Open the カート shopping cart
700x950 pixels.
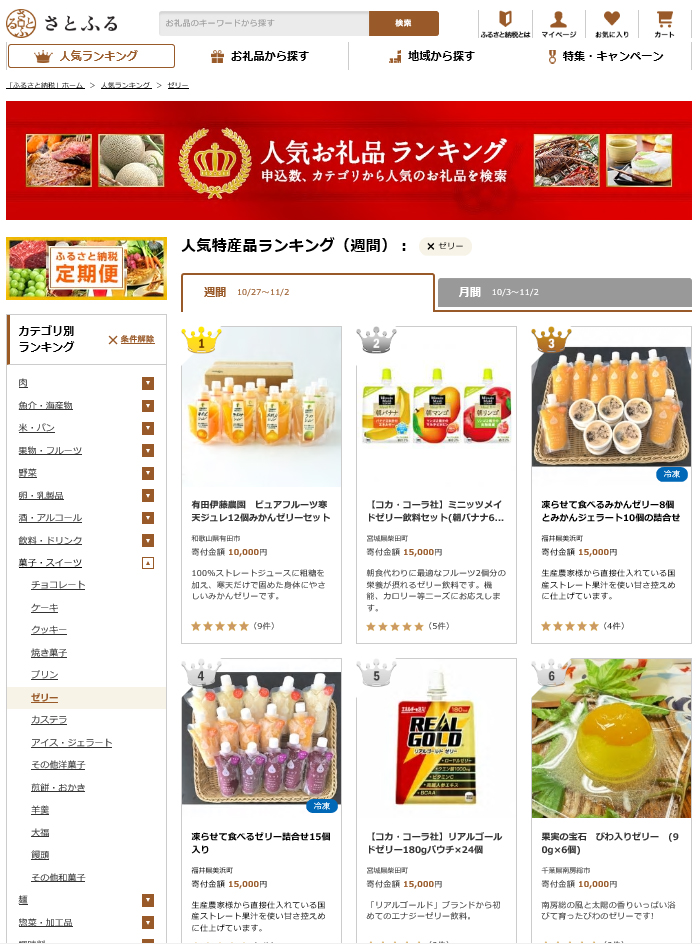pyautogui.click(x=664, y=24)
